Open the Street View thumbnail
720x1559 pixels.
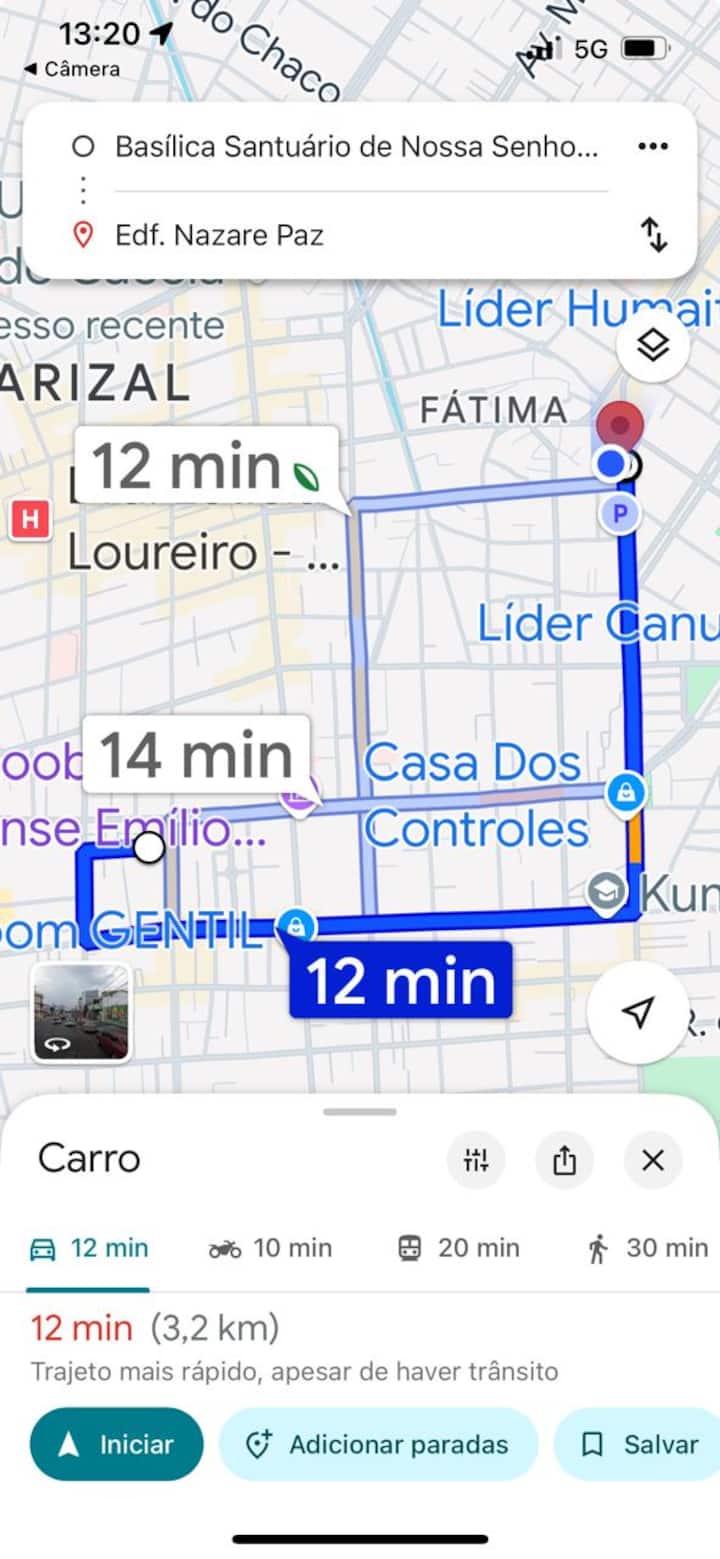pyautogui.click(x=81, y=1012)
